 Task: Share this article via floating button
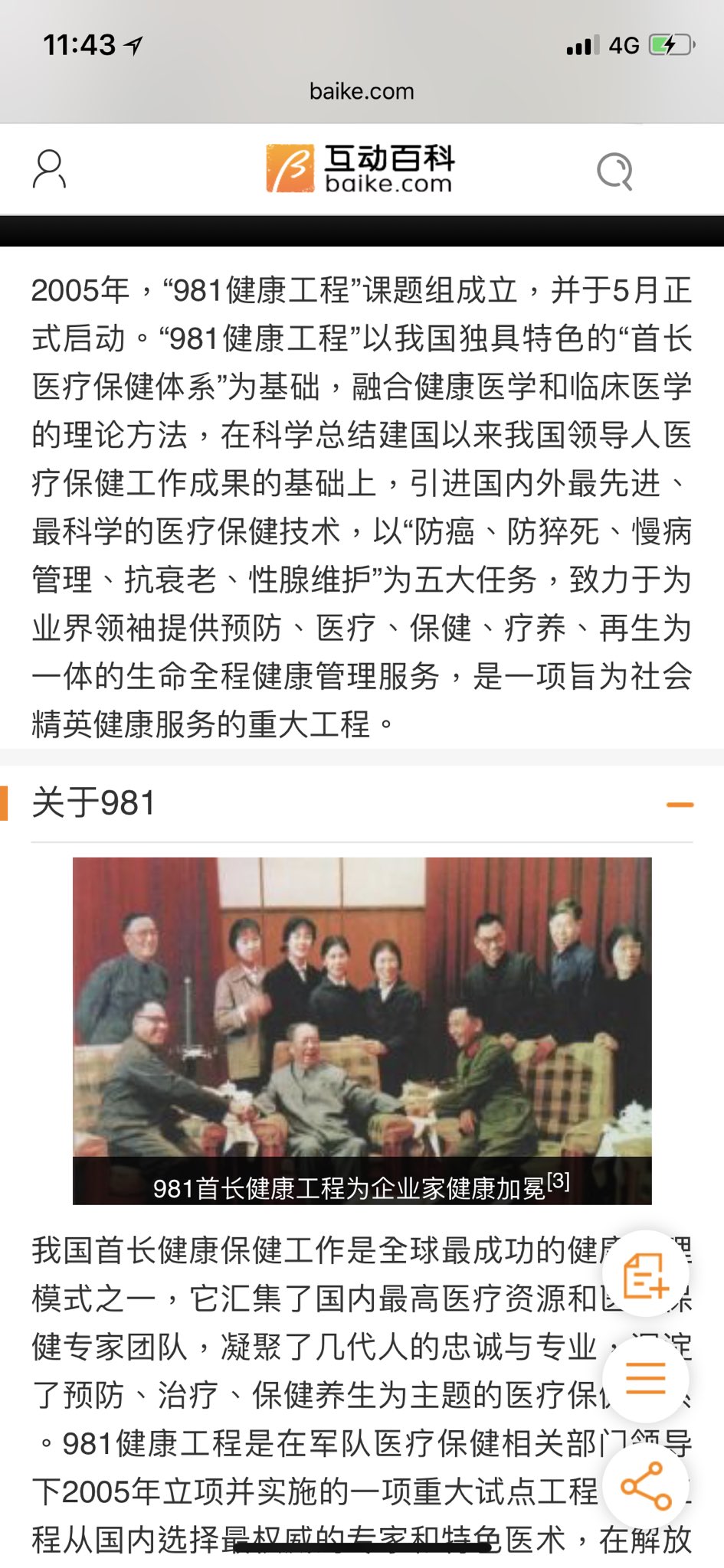tap(646, 1485)
